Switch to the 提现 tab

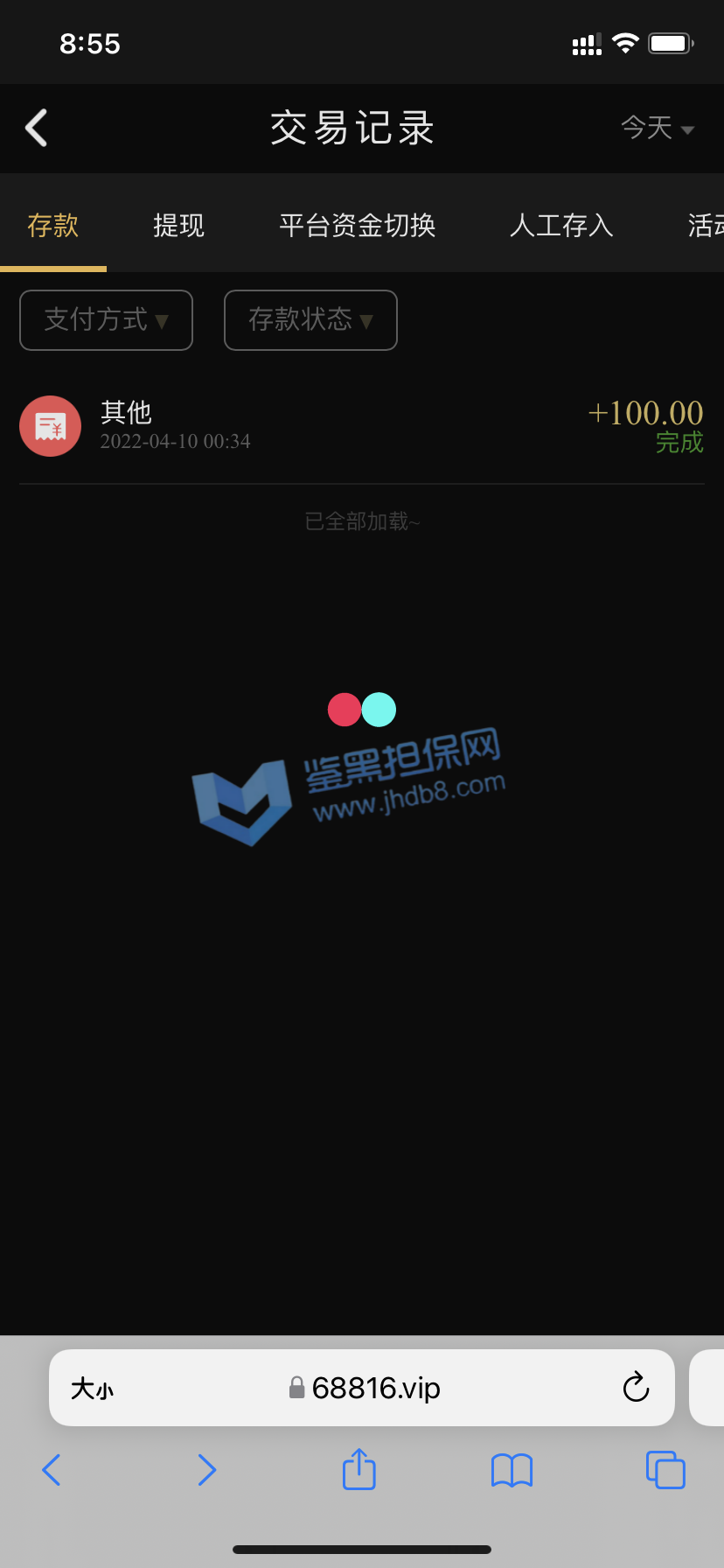178,226
